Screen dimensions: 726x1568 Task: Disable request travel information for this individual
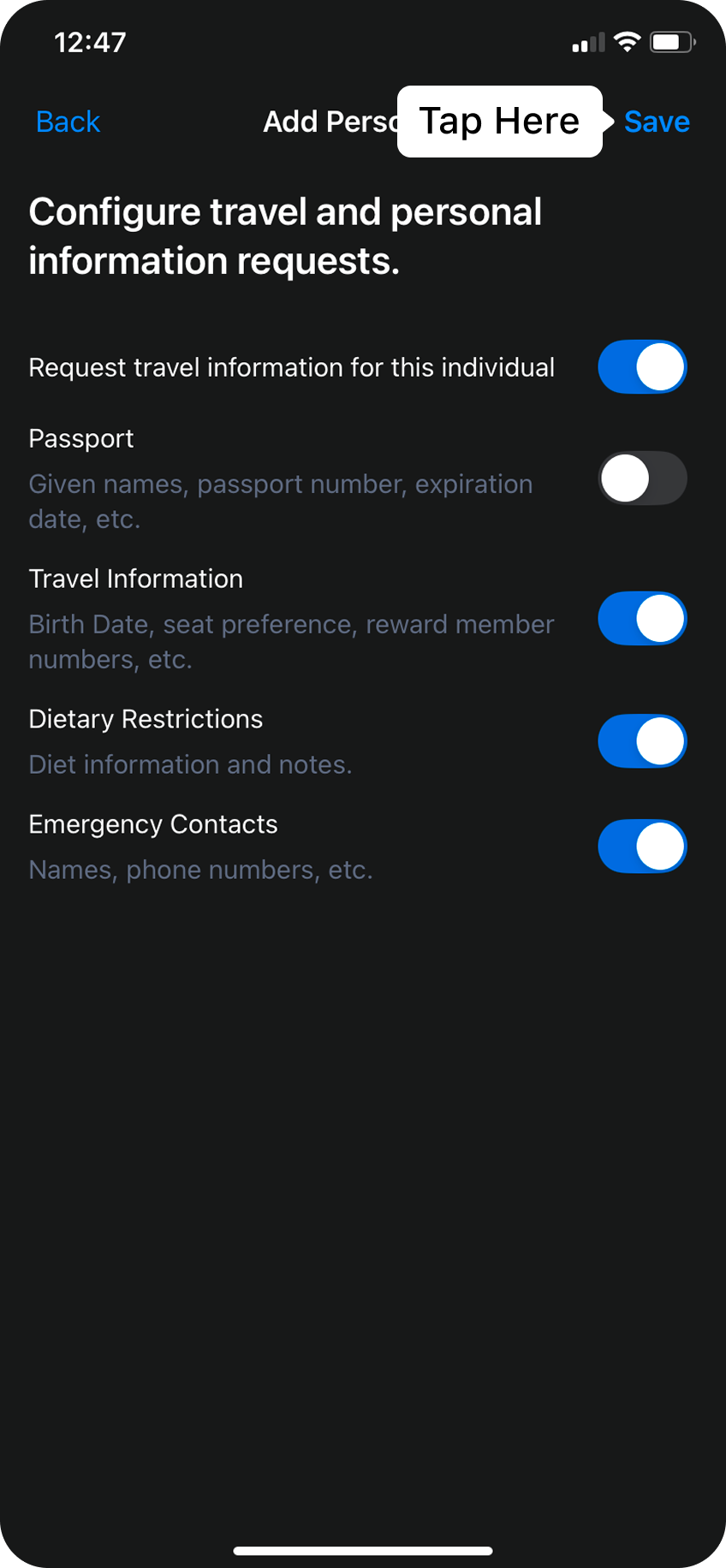(642, 367)
